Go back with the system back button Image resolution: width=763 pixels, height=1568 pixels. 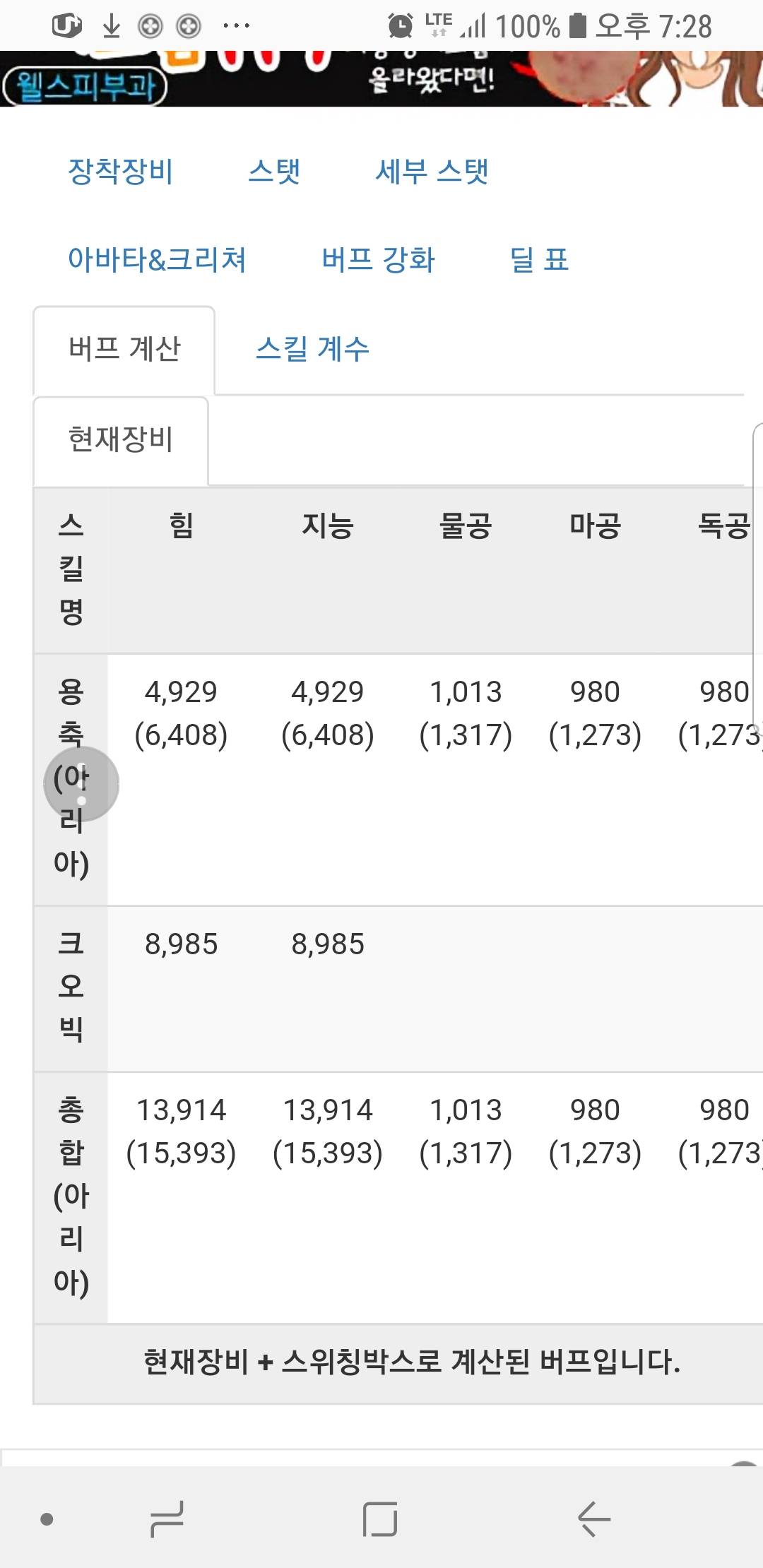[x=594, y=1519]
